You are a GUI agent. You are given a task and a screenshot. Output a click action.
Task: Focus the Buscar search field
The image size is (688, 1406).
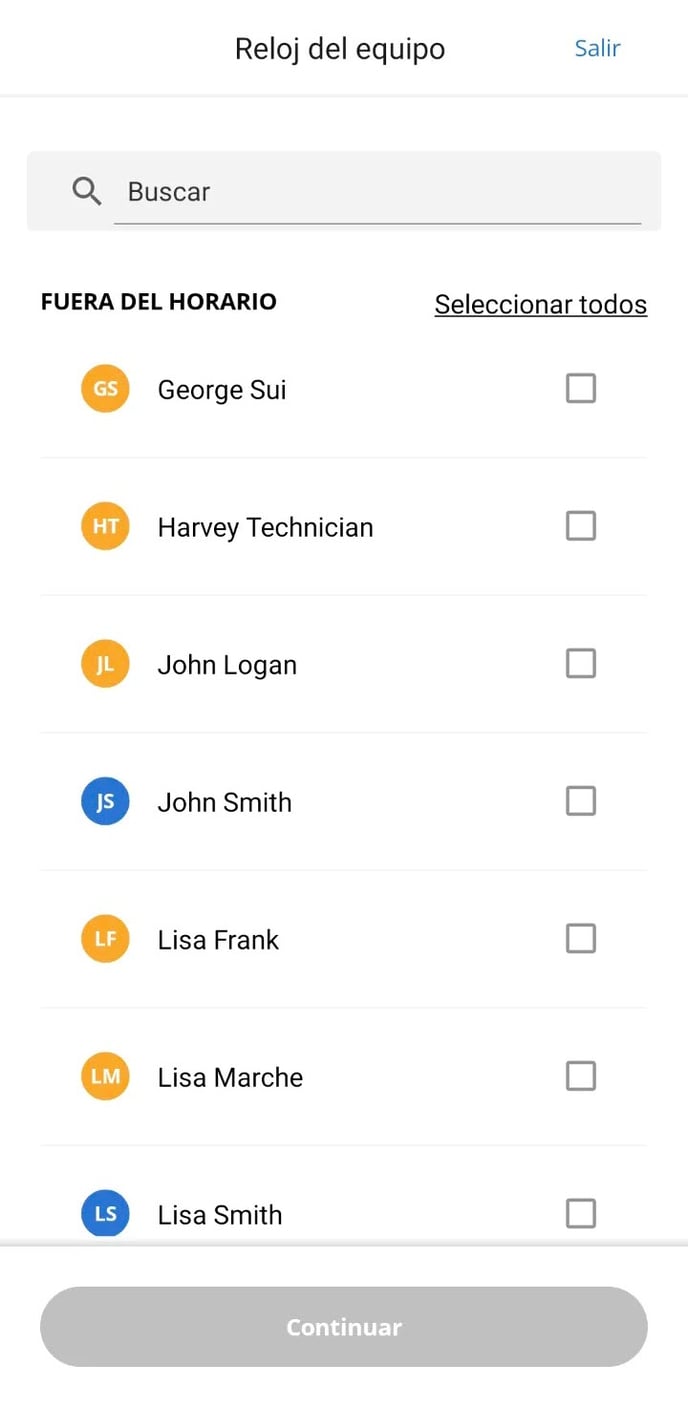click(x=376, y=191)
